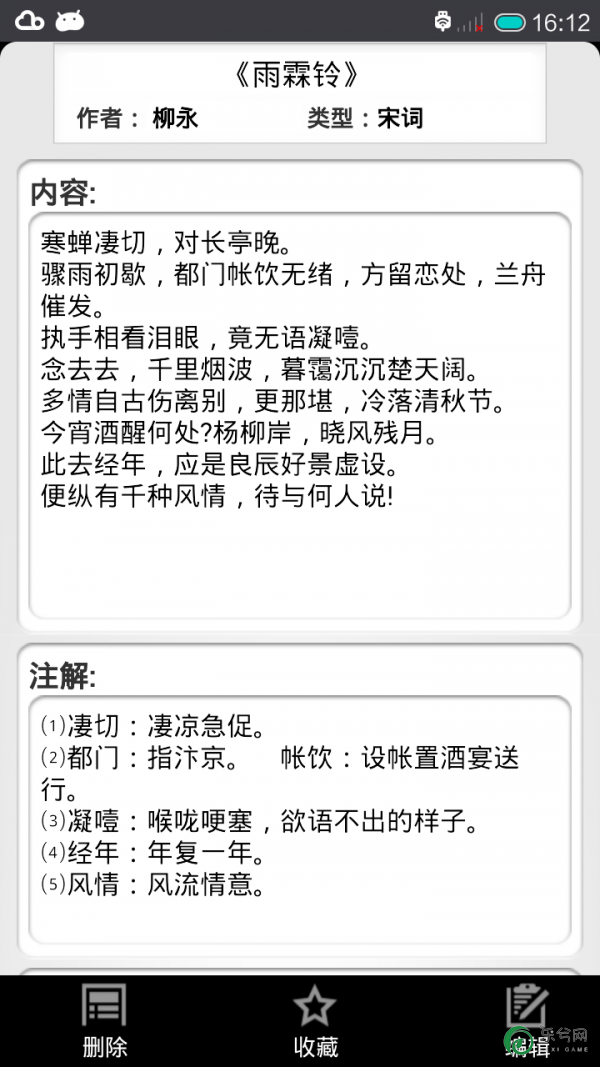Image resolution: width=600 pixels, height=1067 pixels.
Task: Tap 收藏 to add the poem to favorites
Action: coord(316,1020)
